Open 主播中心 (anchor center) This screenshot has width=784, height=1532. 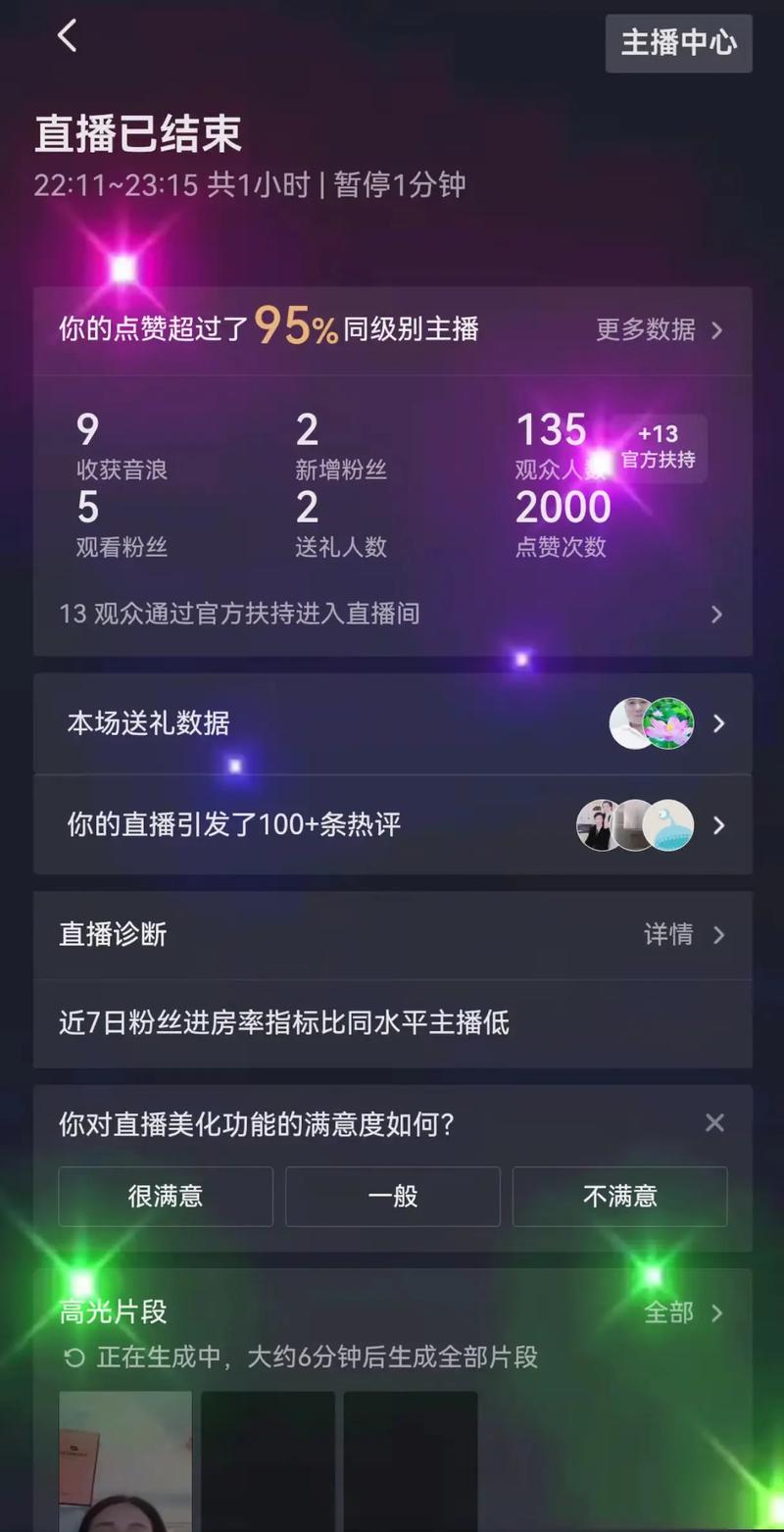click(x=678, y=43)
